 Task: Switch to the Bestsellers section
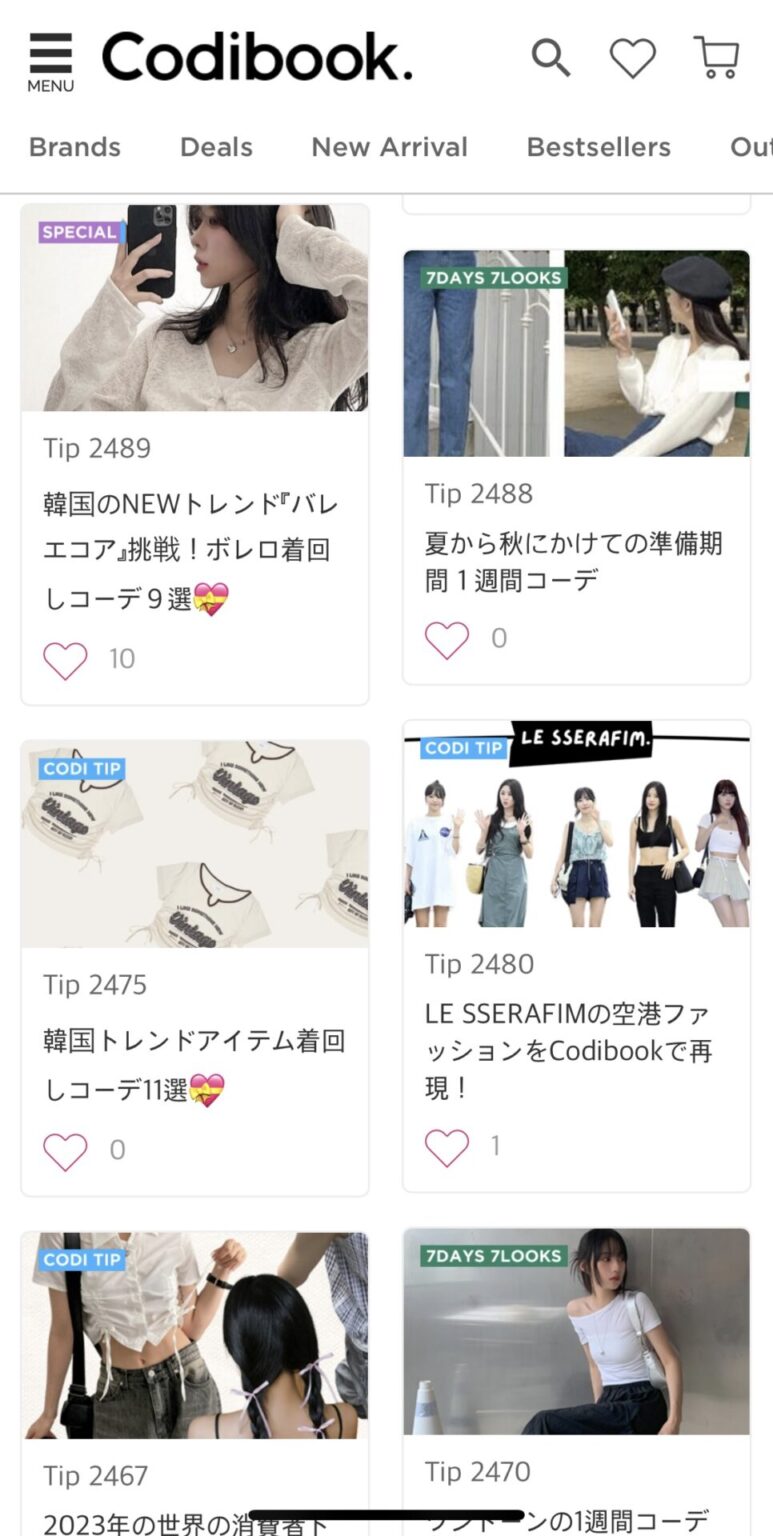pos(598,147)
